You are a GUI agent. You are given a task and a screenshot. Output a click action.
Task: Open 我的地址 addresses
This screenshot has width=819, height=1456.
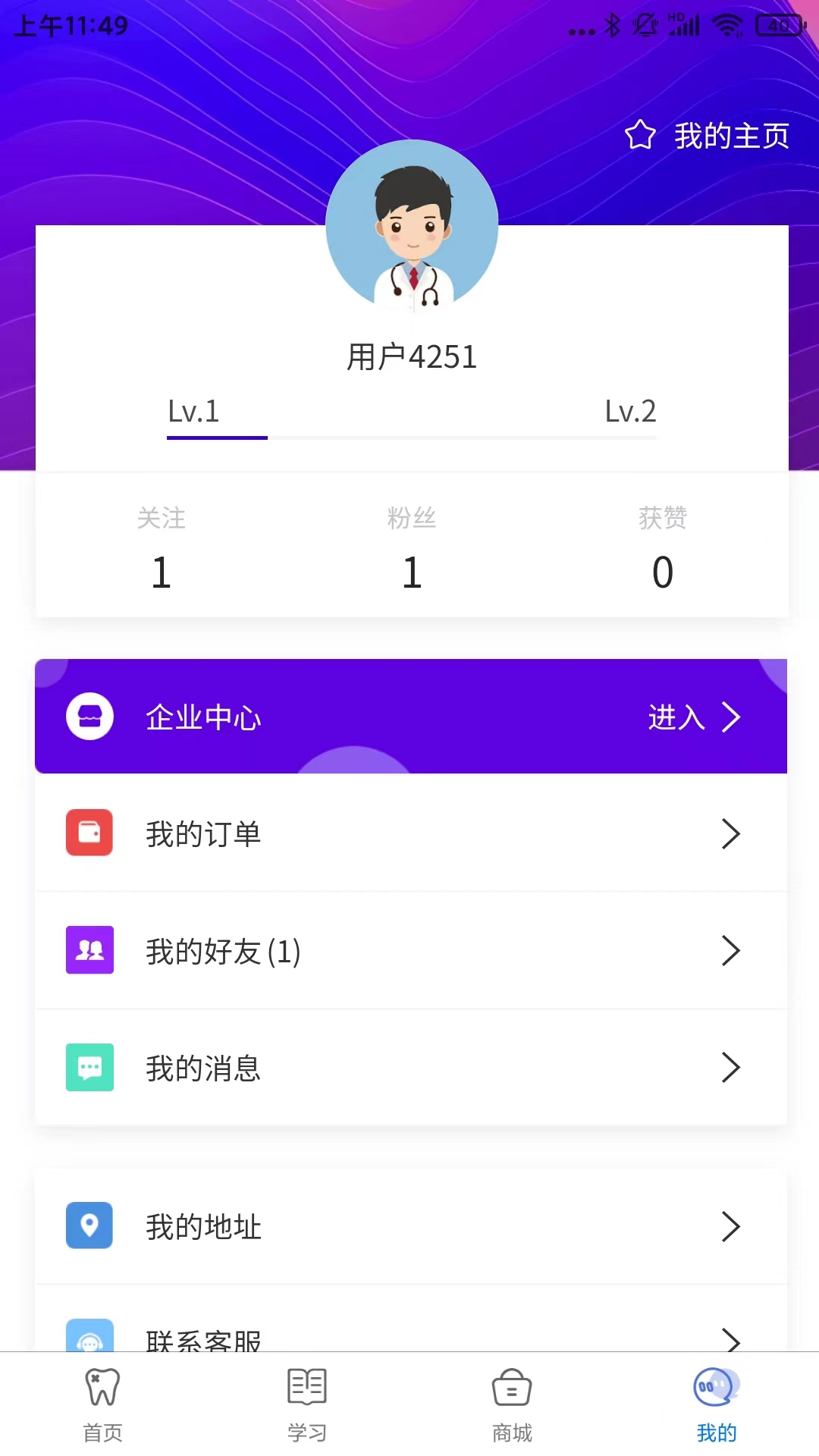coord(411,1226)
